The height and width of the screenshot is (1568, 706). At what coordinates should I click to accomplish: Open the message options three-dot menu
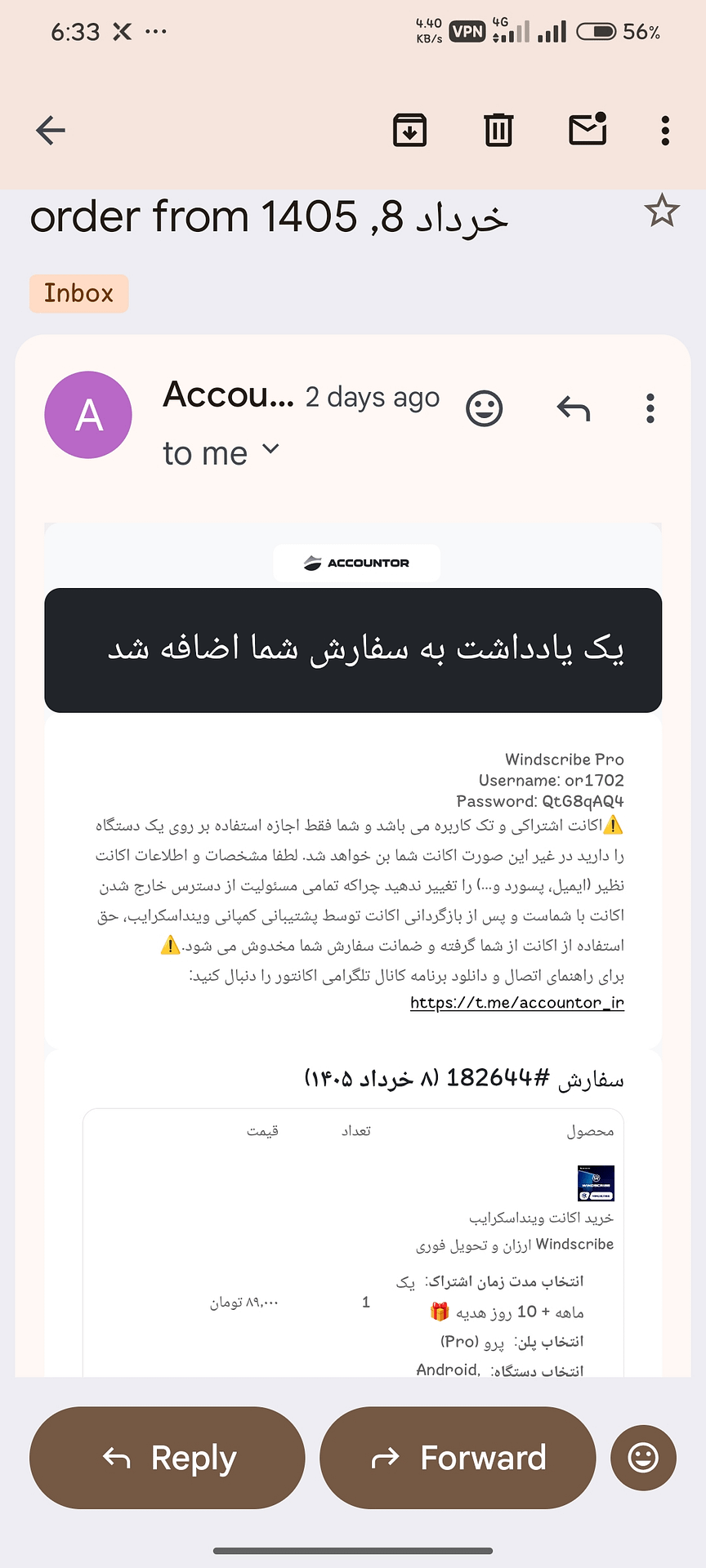[650, 408]
